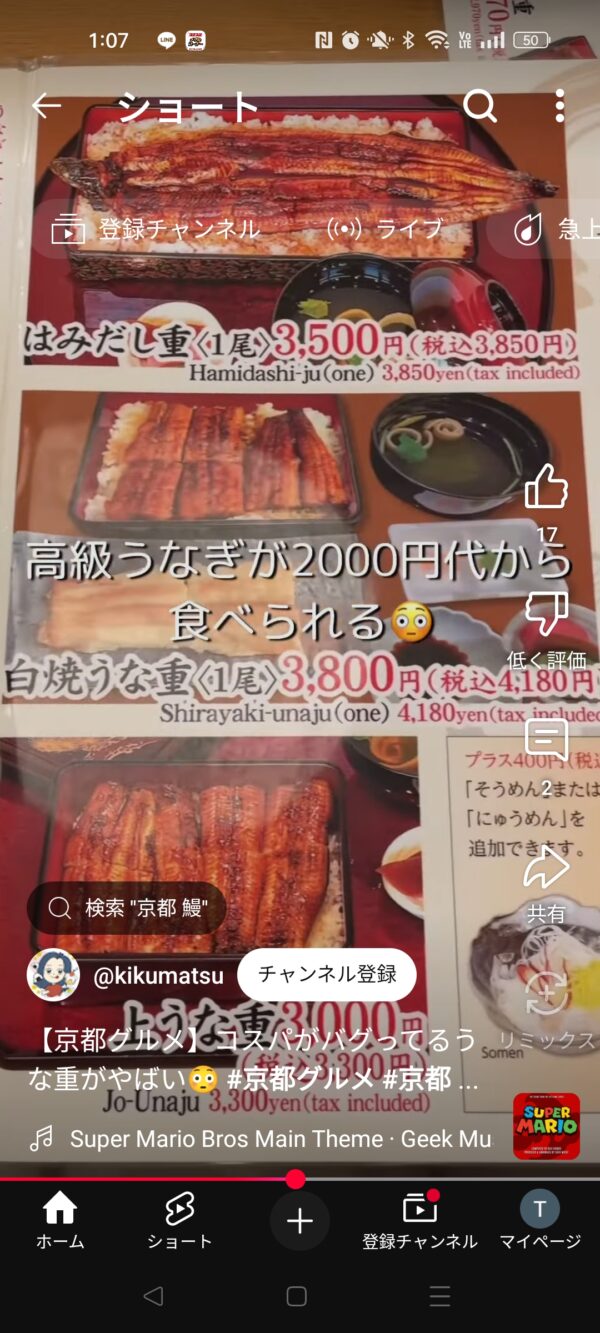Search for "京都 鰻" suggestion
This screenshot has width=600, height=1333.
(x=126, y=908)
